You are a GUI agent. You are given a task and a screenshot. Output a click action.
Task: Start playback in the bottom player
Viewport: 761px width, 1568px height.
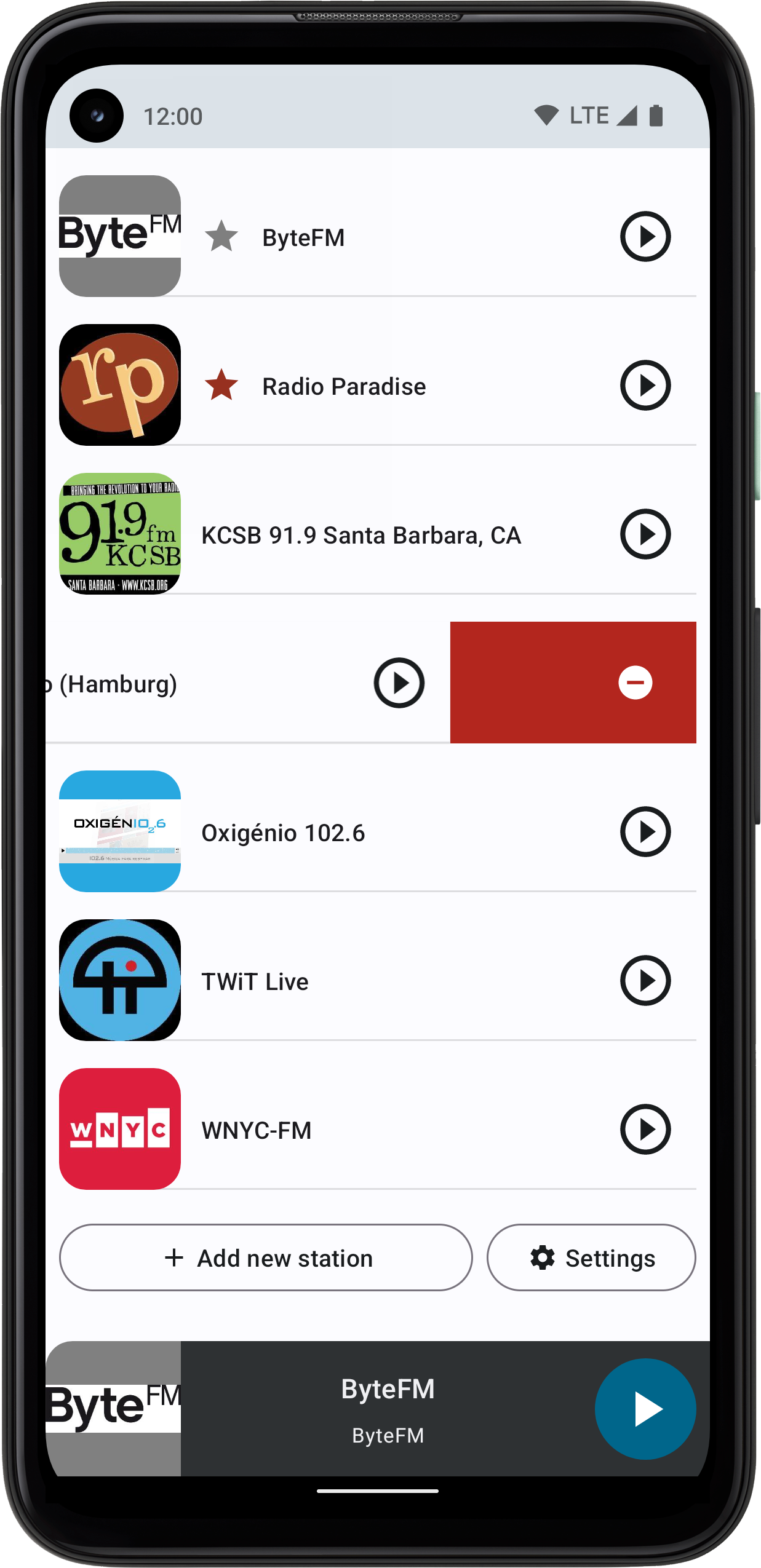[645, 1409]
